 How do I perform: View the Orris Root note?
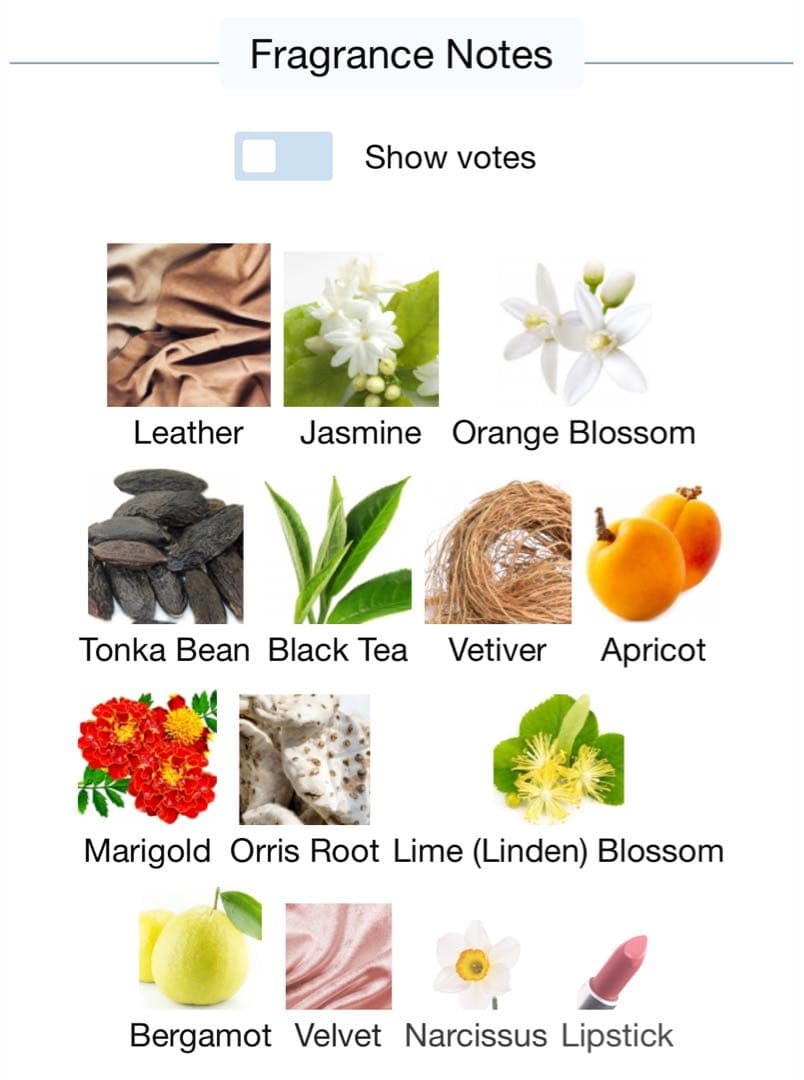pyautogui.click(x=305, y=758)
